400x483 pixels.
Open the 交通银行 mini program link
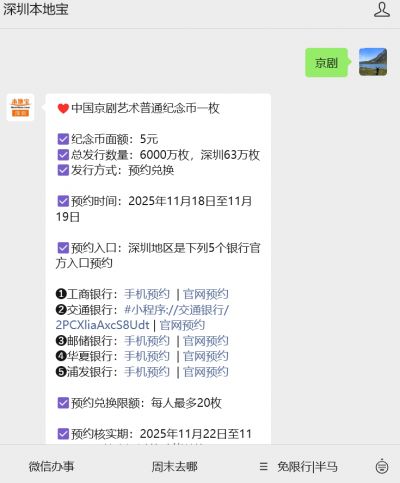click(x=142, y=317)
